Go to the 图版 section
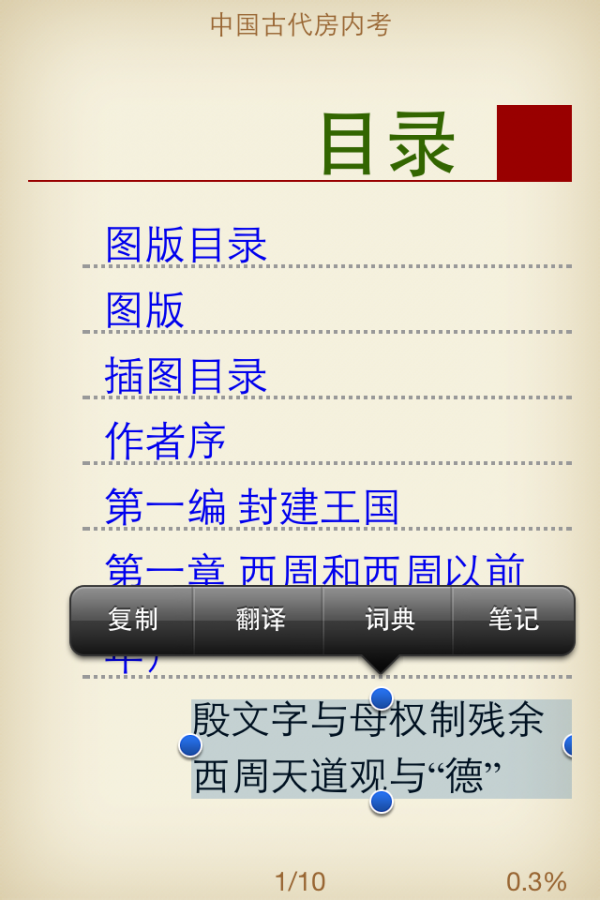 145,310
